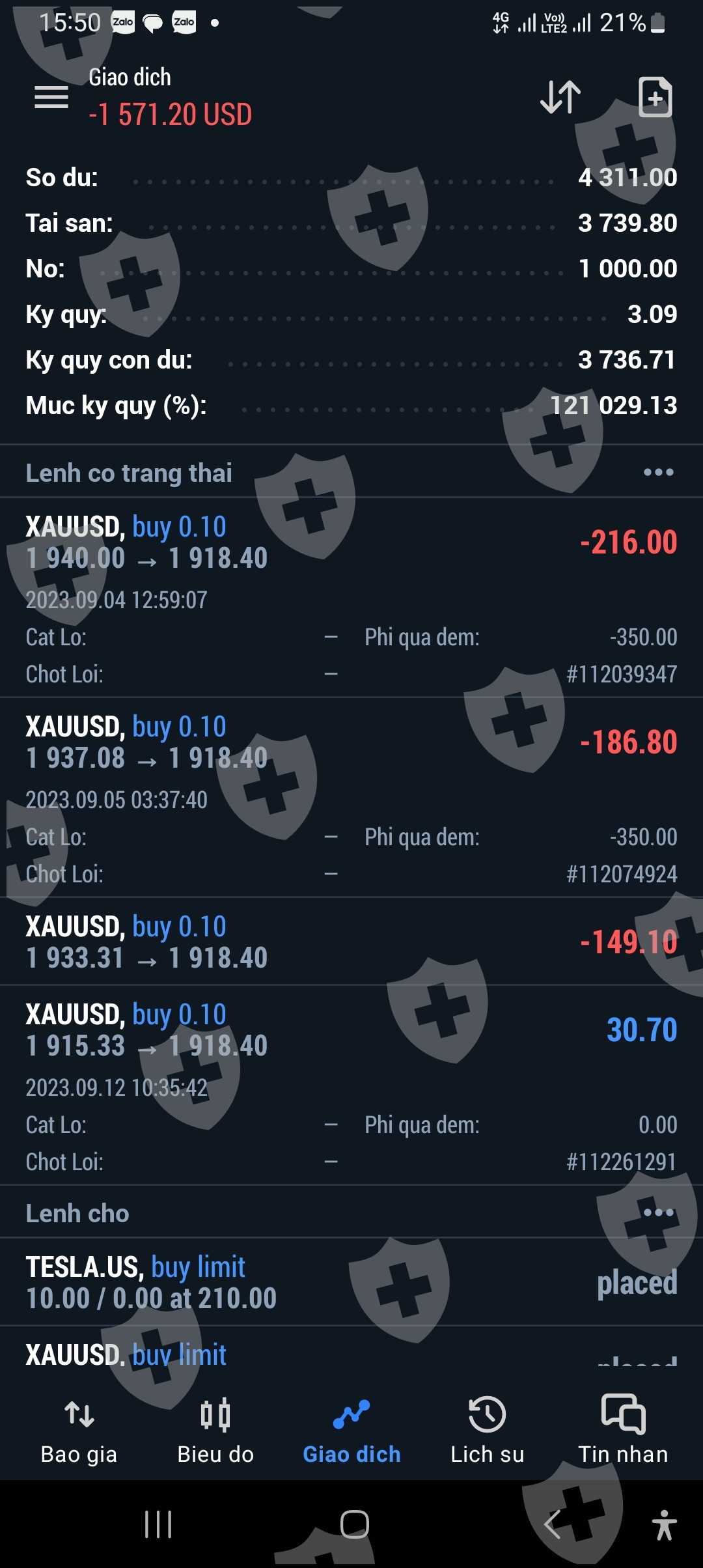Expand XAUUSD position opened at 1 933.31
Screen dimensions: 703x1568
pyautogui.click(x=351, y=942)
